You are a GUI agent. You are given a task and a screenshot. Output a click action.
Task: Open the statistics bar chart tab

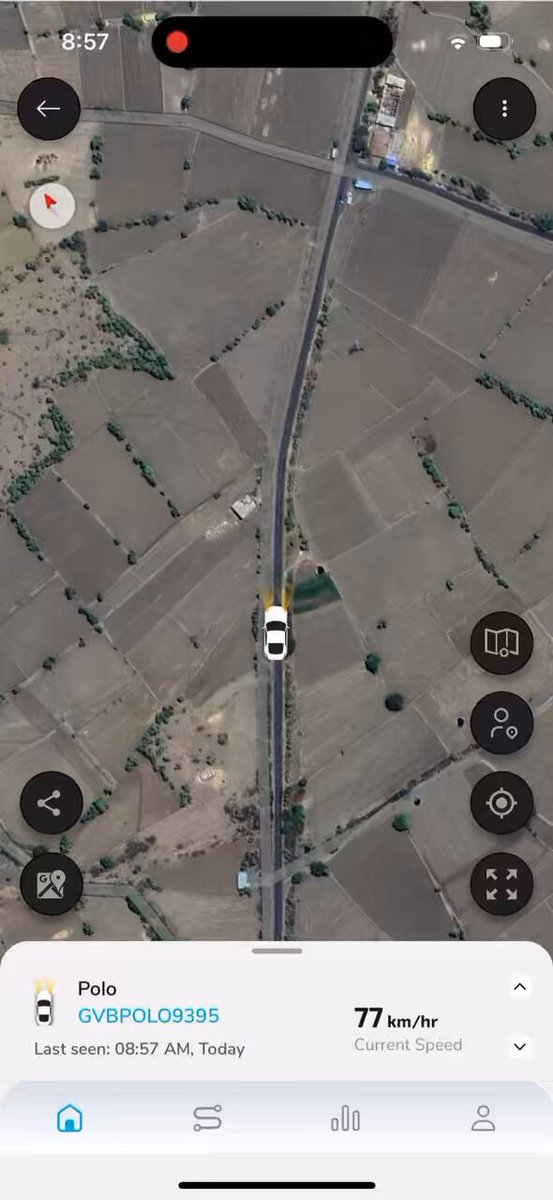coord(345,1118)
